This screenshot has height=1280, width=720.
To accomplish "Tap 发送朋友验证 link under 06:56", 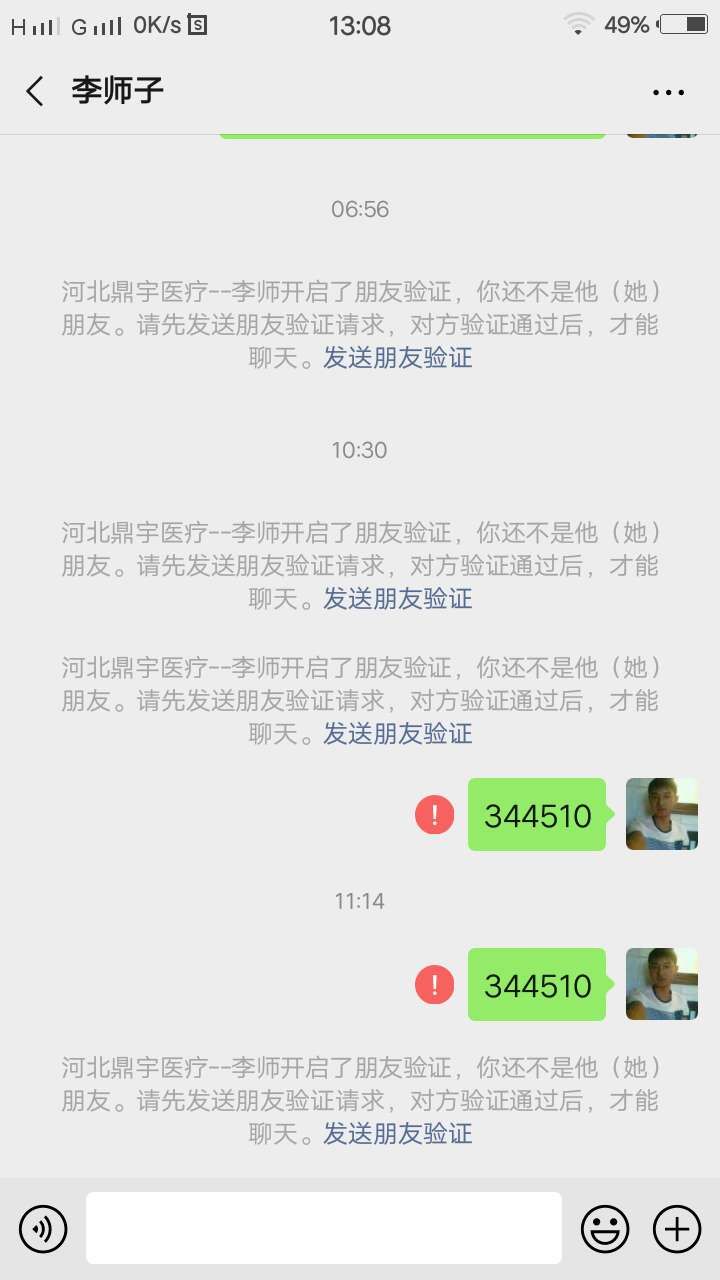I will coord(397,358).
